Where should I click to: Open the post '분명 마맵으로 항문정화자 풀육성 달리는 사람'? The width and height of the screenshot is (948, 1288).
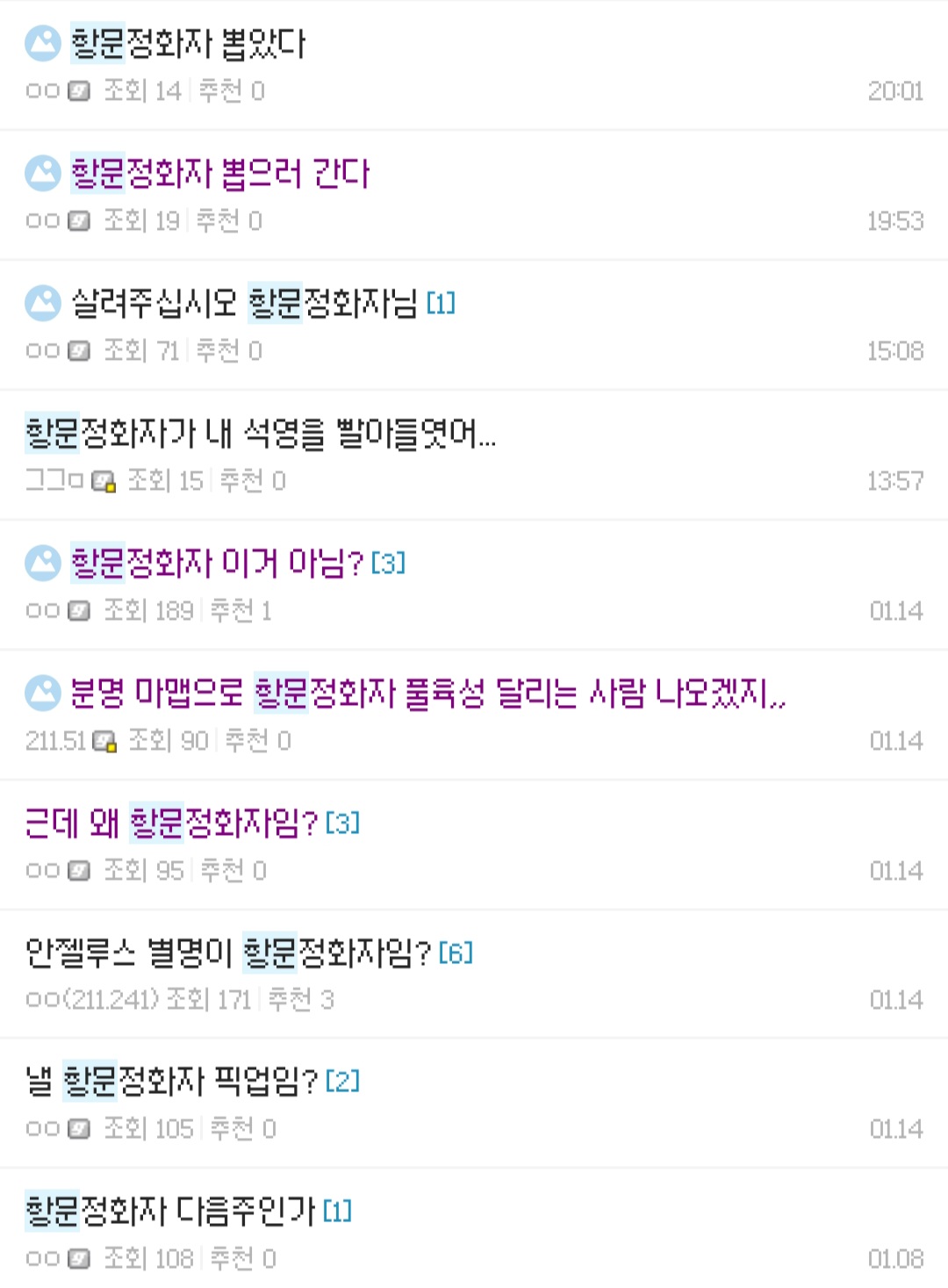tap(427, 694)
